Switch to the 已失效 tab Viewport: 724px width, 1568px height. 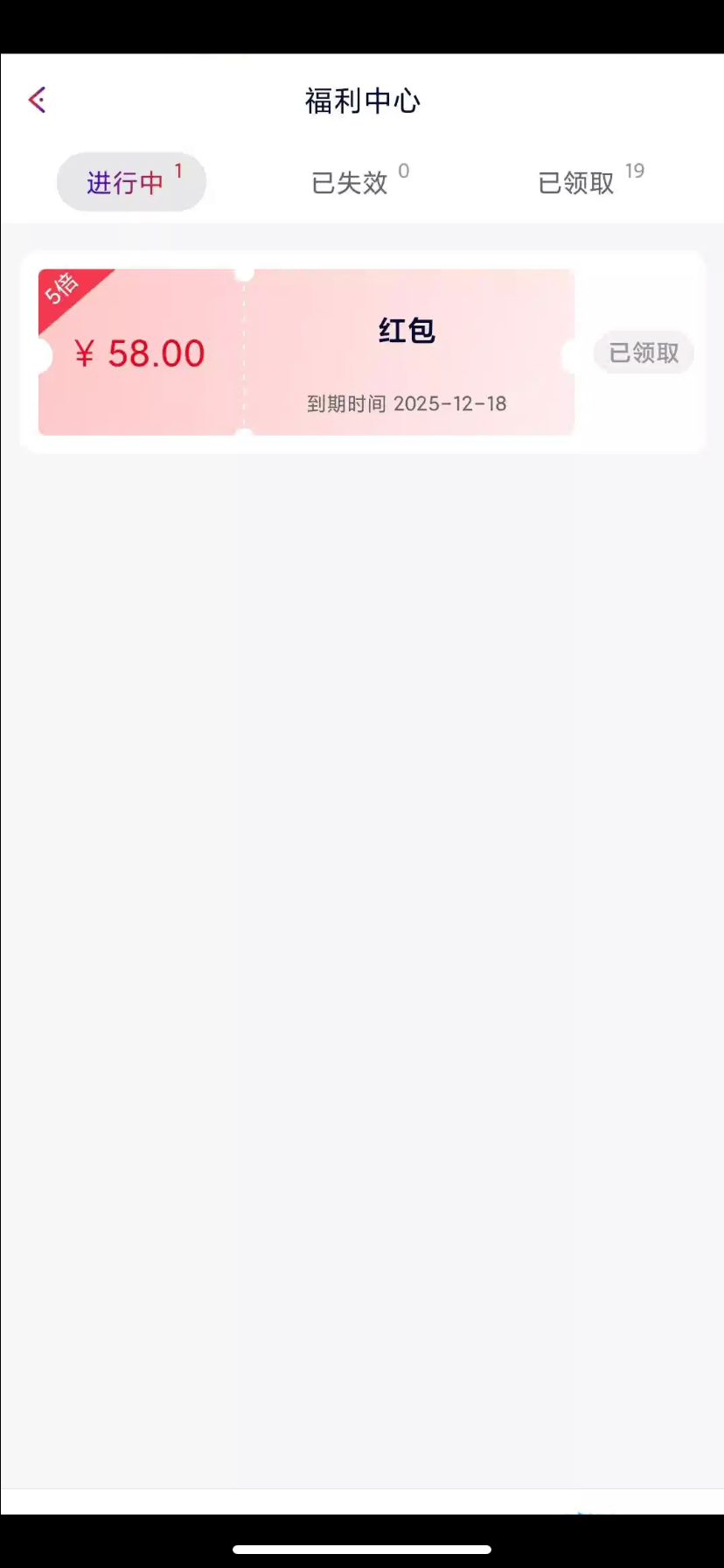click(351, 182)
